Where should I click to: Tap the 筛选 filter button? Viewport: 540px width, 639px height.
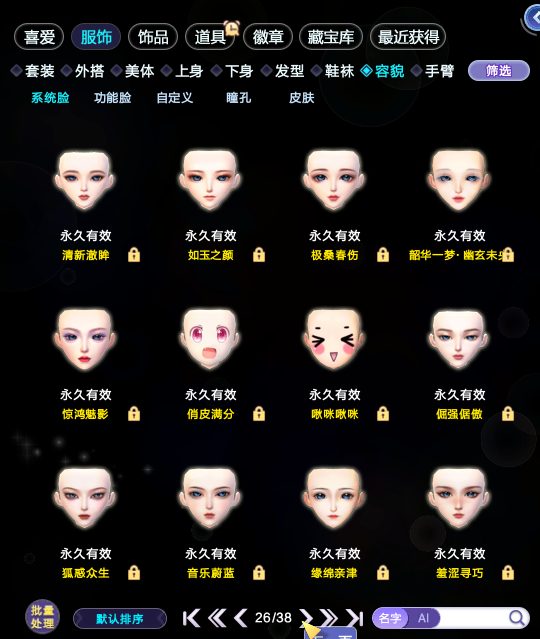coord(498,71)
